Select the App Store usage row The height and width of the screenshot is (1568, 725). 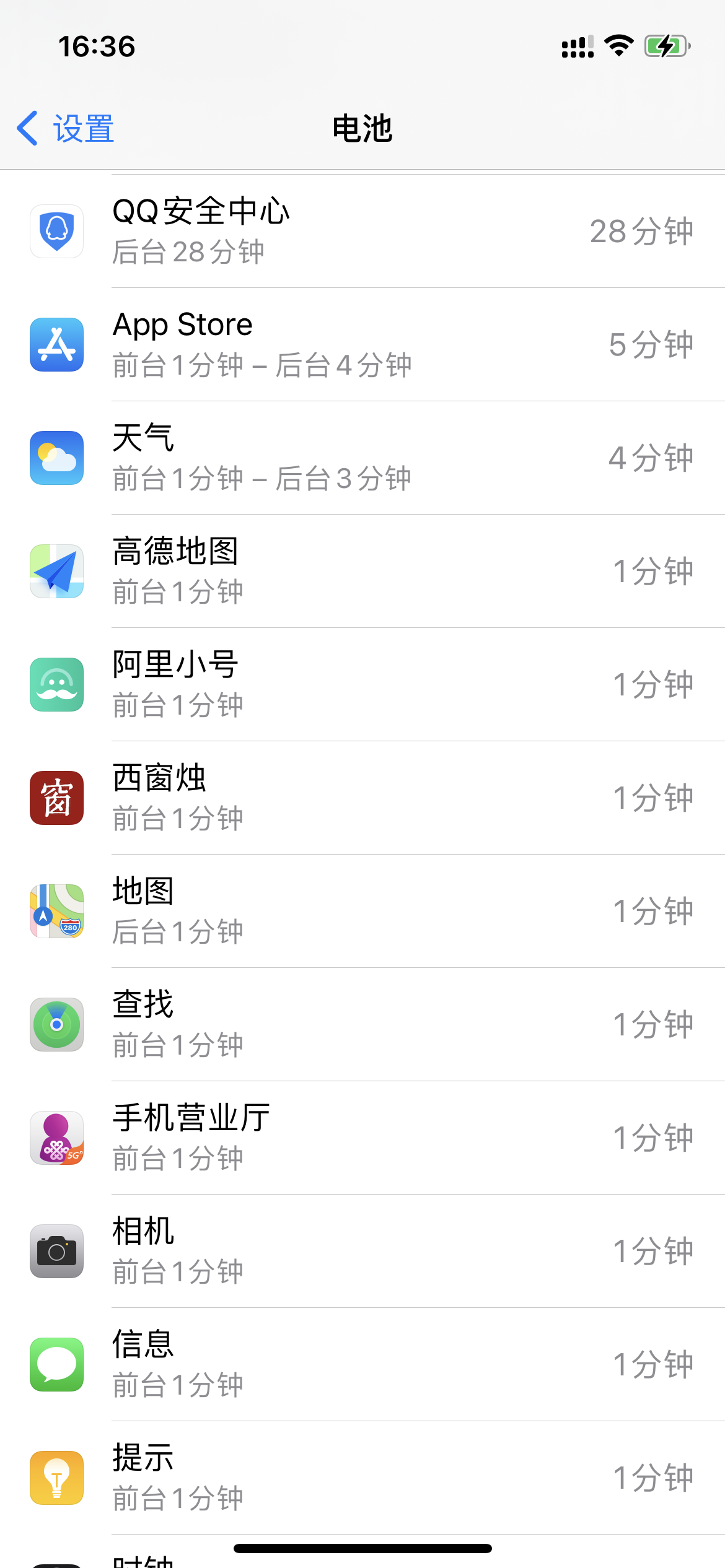362,344
